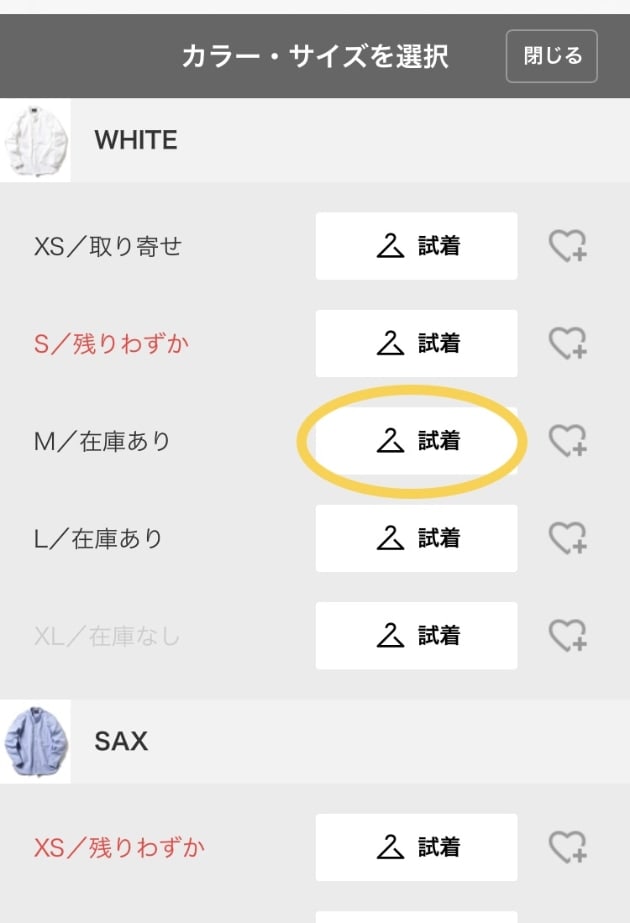Tap 試着 for WHITE size XL
630x923 pixels.
(416, 635)
